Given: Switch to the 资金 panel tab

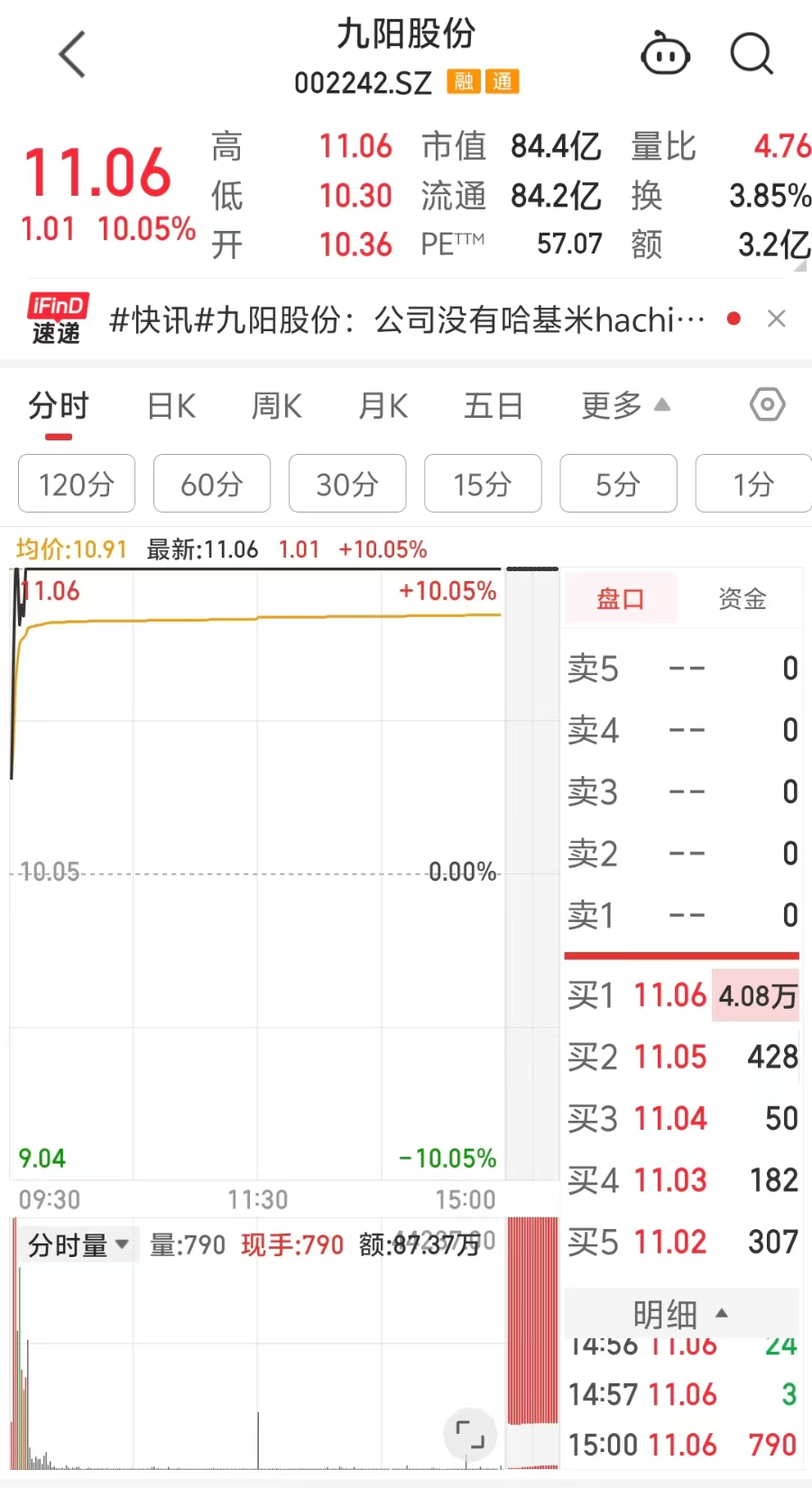Looking at the screenshot, I should pos(742,598).
